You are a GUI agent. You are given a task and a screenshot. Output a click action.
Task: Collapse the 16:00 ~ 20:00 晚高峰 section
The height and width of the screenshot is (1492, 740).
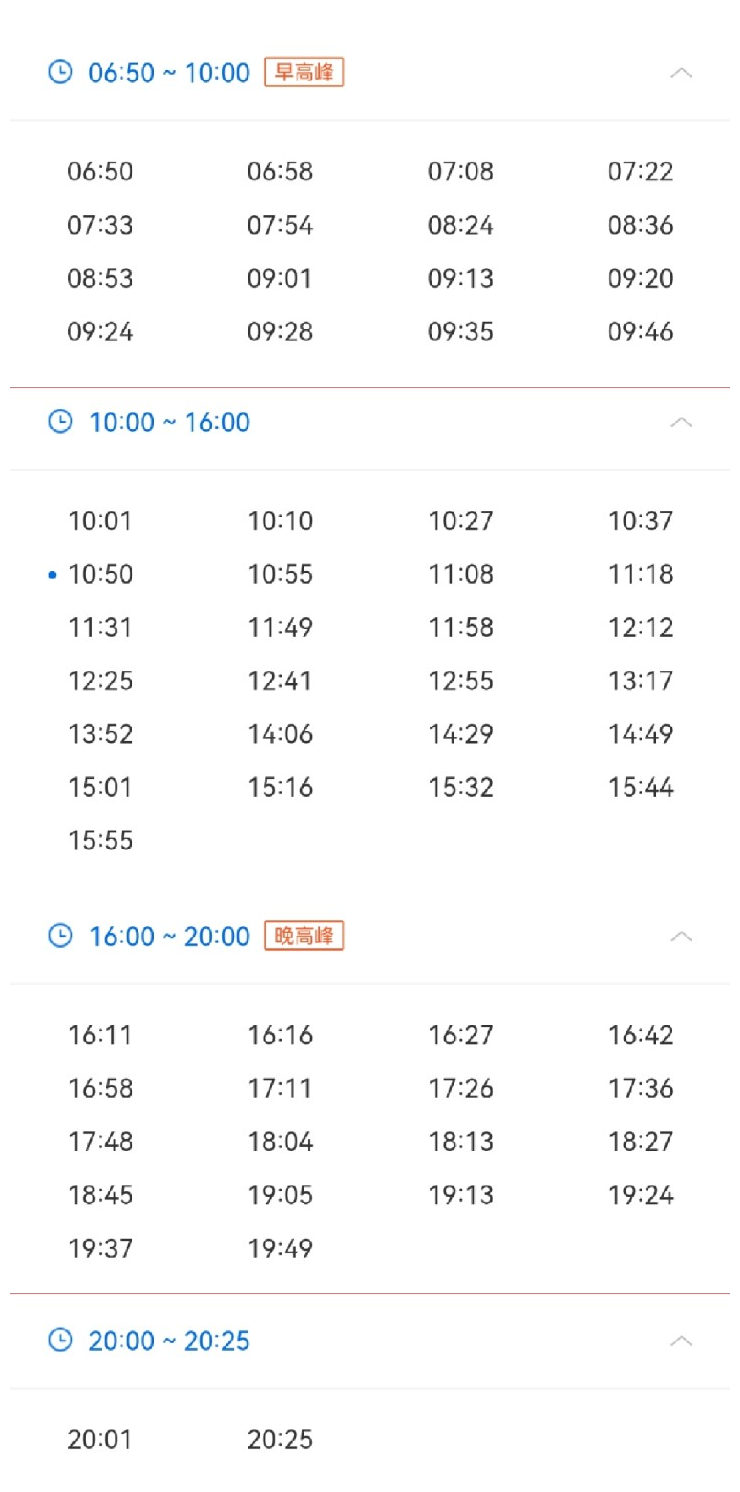(x=681, y=936)
